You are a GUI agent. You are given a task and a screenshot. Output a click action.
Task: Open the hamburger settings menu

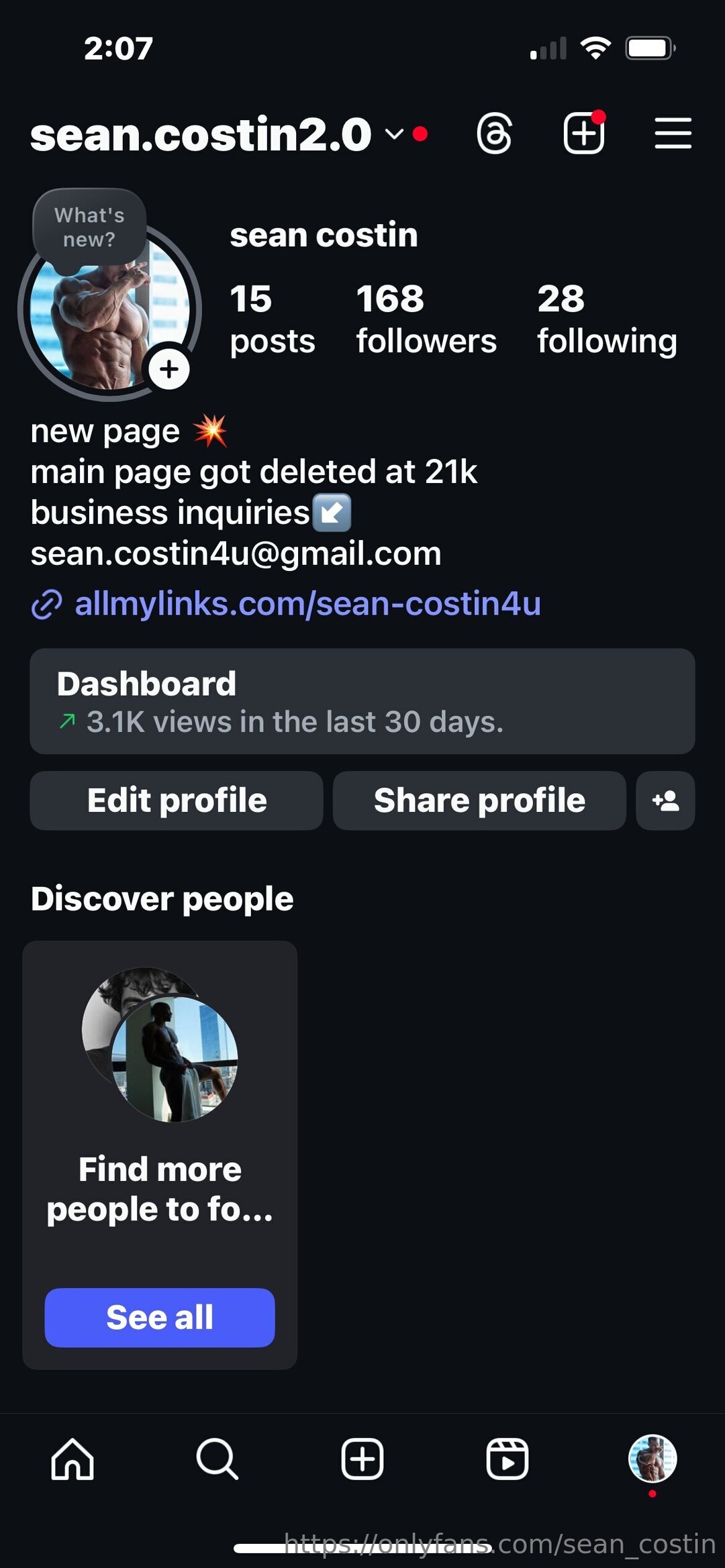tap(673, 134)
